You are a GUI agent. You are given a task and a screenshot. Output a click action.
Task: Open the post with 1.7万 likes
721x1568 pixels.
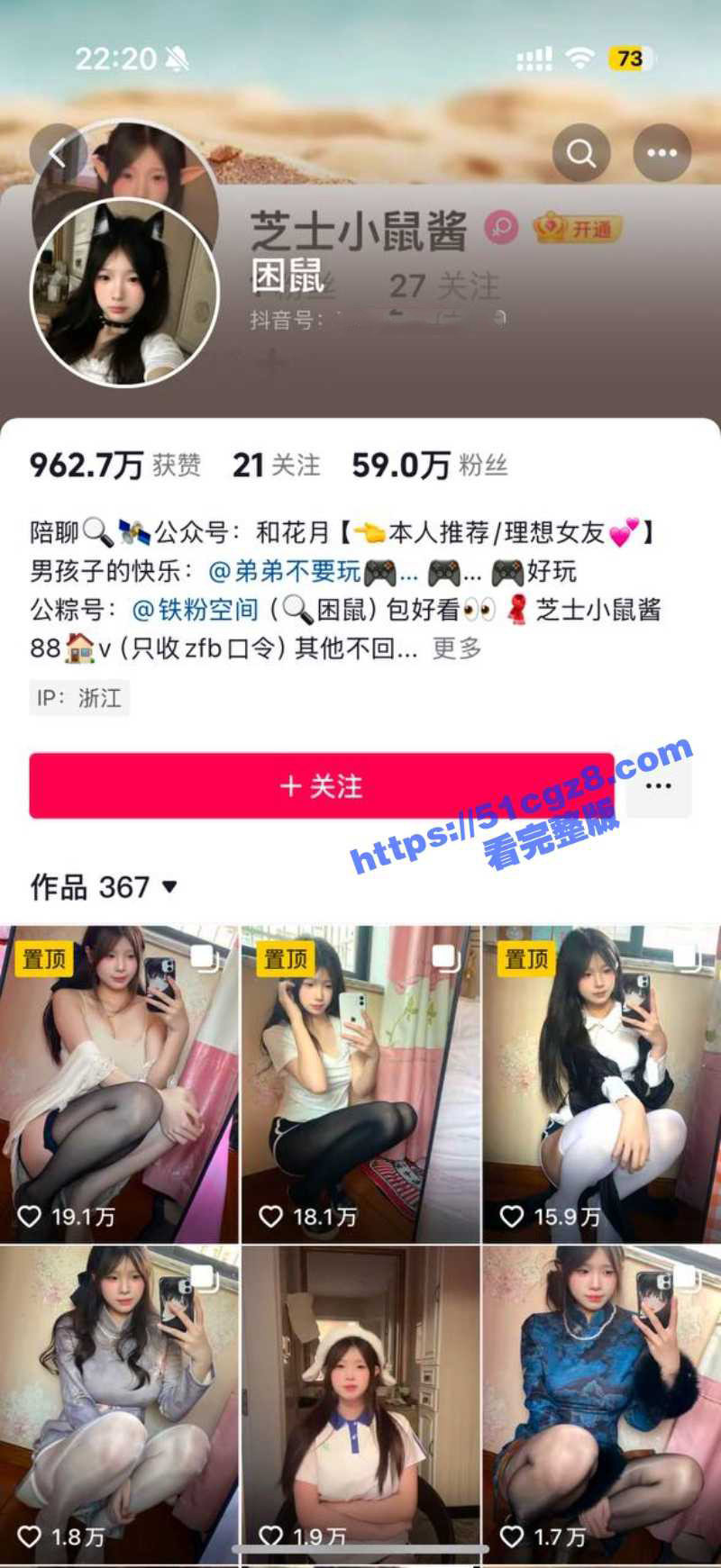[x=602, y=1405]
